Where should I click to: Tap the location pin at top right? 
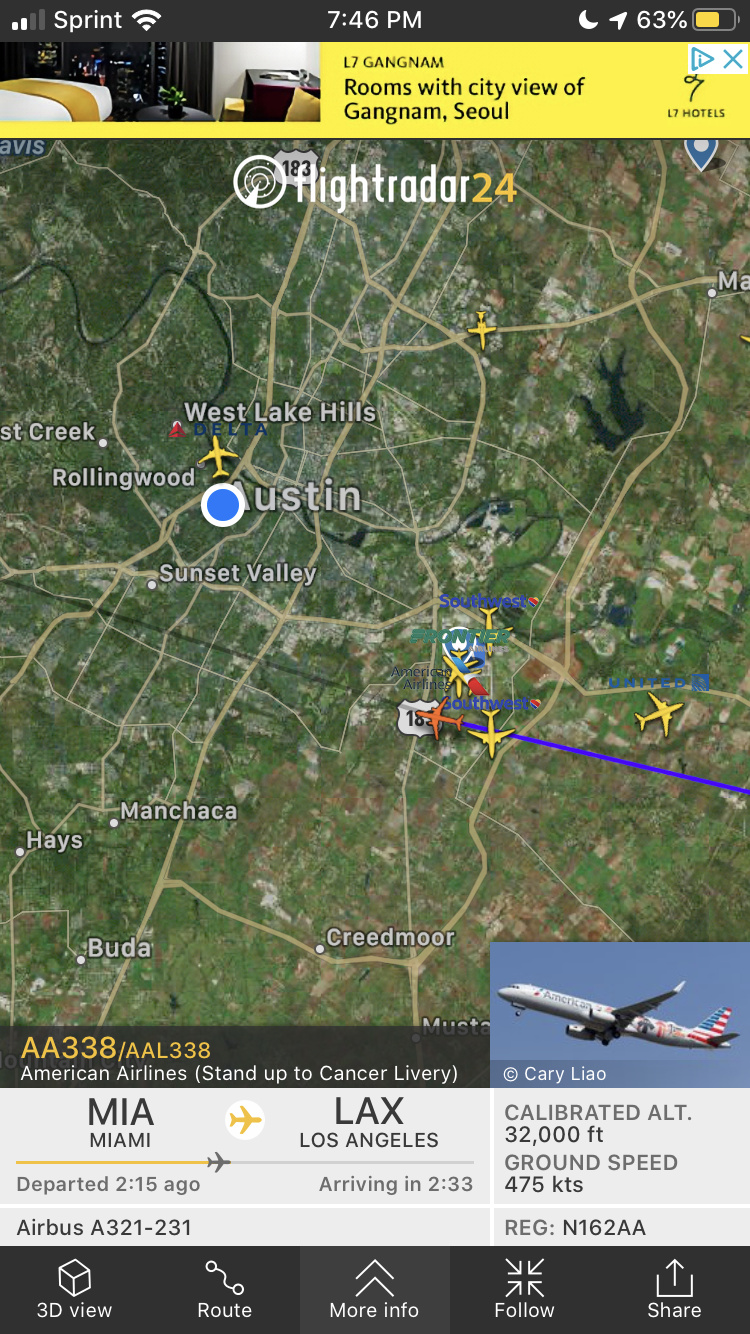click(701, 152)
